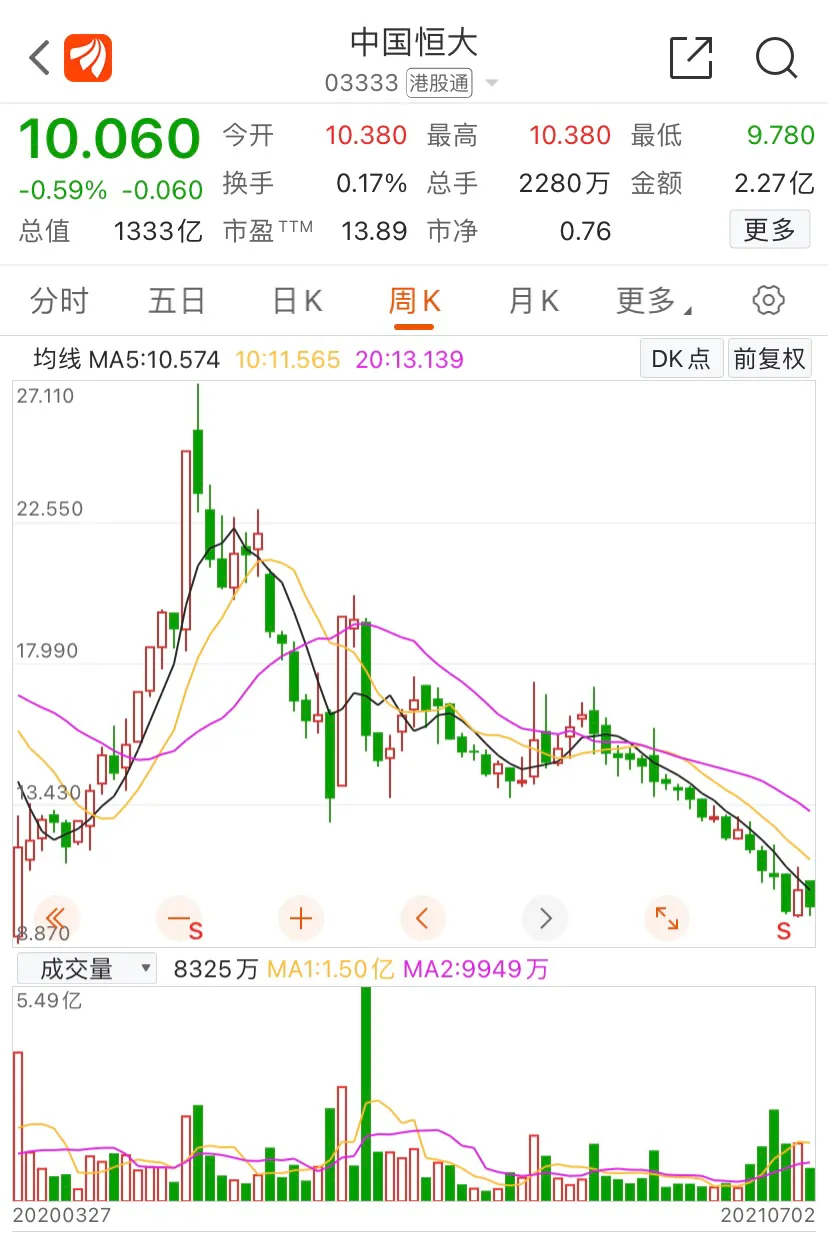Tap the 更多 button for more quote data
Screen dimensions: 828x1234
[x=769, y=230]
